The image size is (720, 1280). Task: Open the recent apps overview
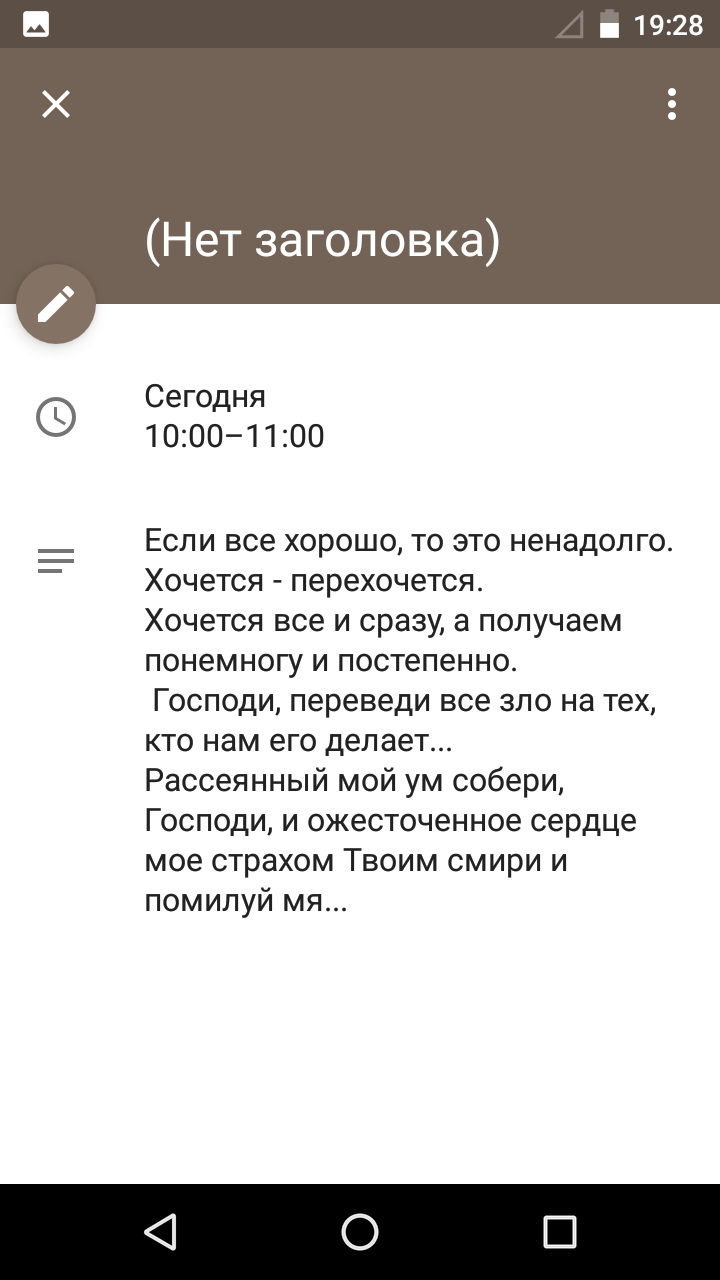click(x=560, y=1232)
